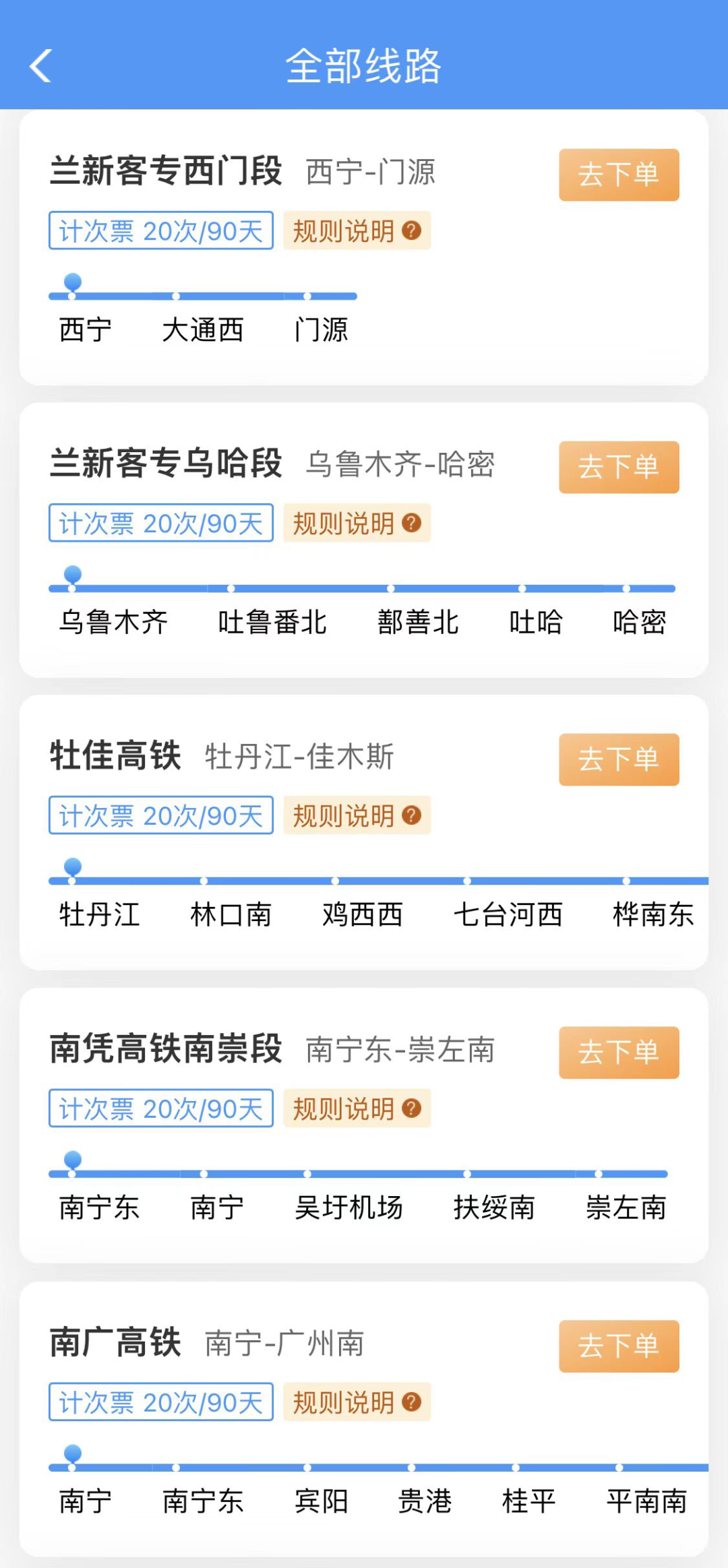Open 规则说明 for 兰新客专西门段
This screenshot has height=1568, width=728.
point(357,231)
